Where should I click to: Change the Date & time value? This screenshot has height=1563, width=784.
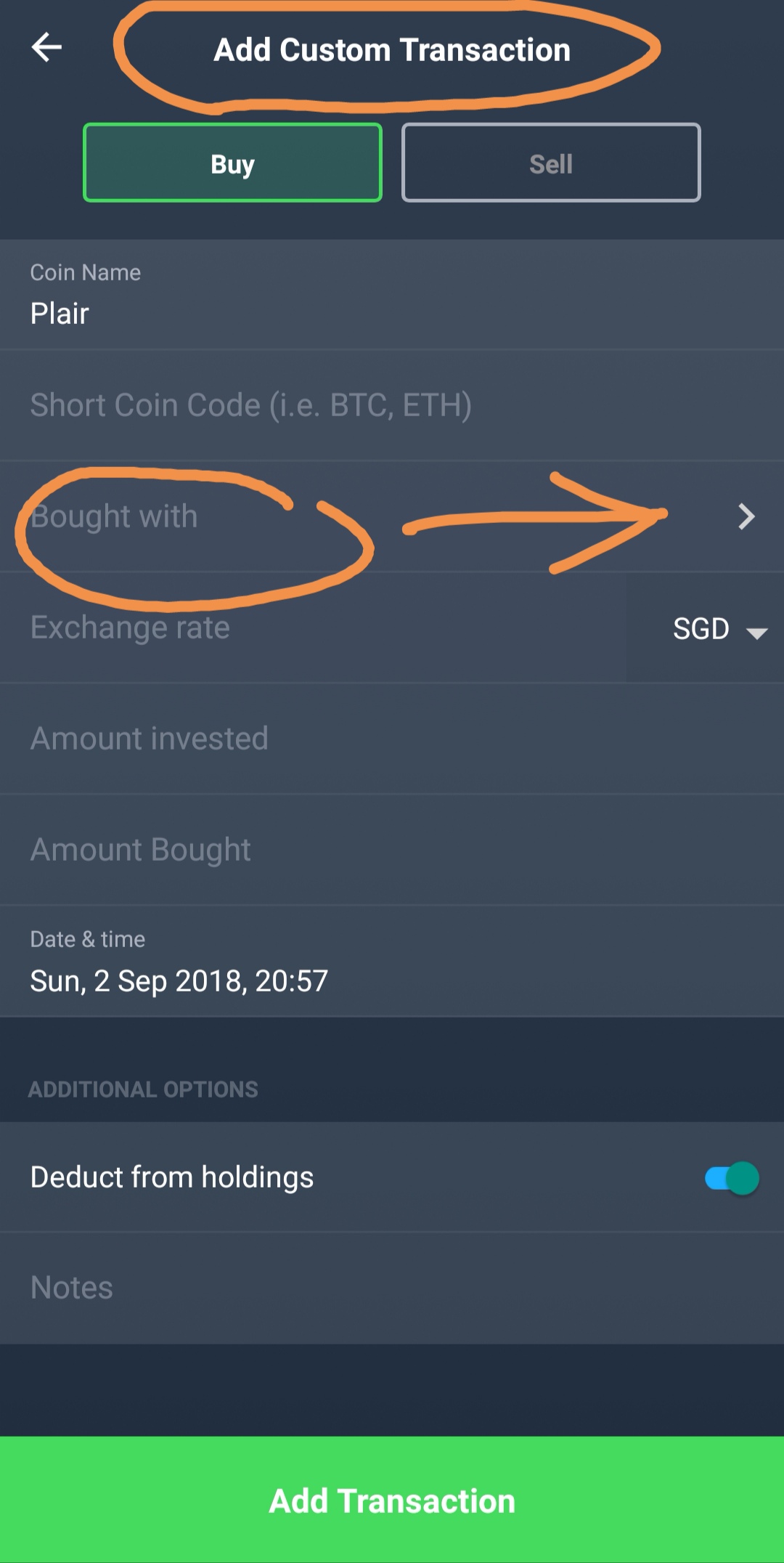(392, 962)
